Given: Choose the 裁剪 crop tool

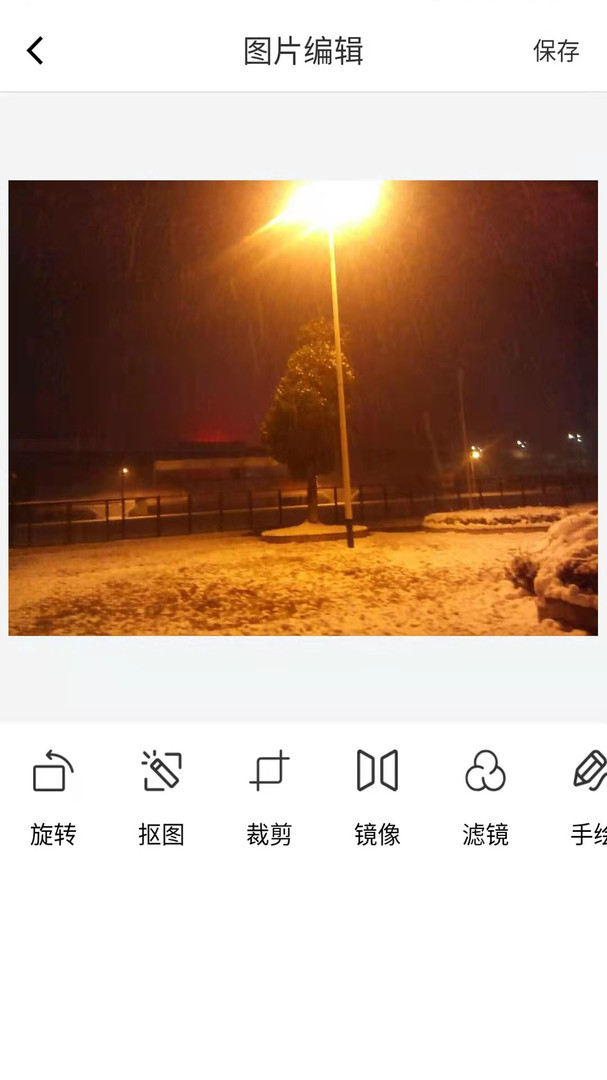Looking at the screenshot, I should coord(269,796).
